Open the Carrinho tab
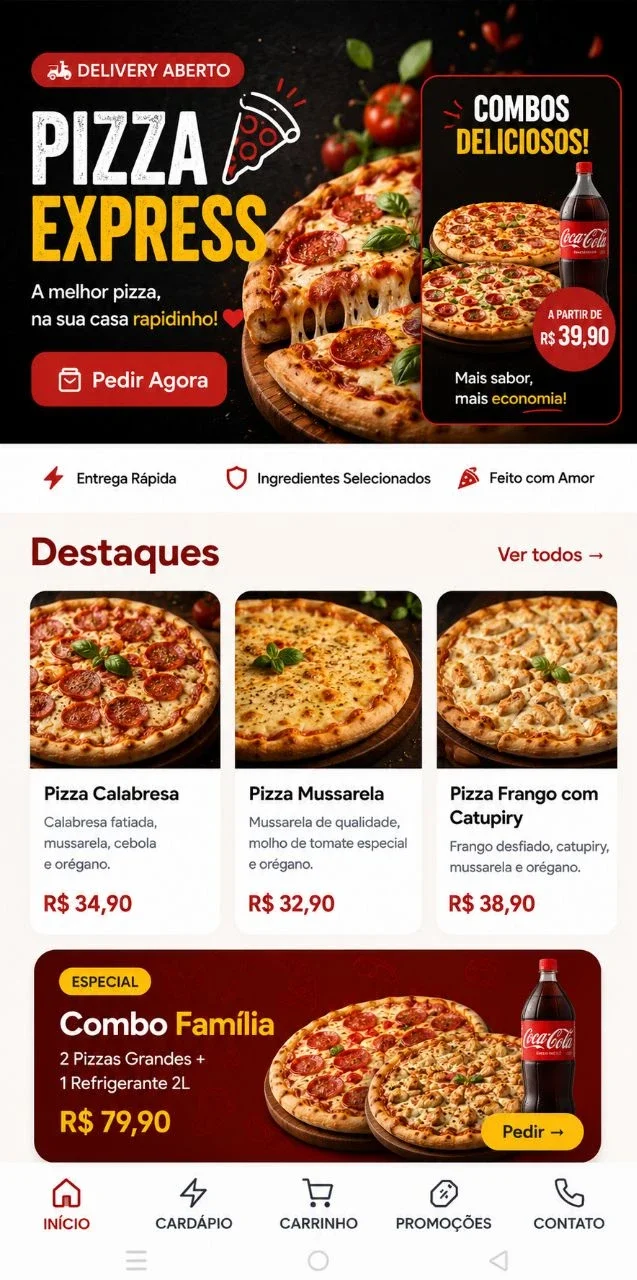Image resolution: width=637 pixels, height=1280 pixels. tap(318, 1204)
